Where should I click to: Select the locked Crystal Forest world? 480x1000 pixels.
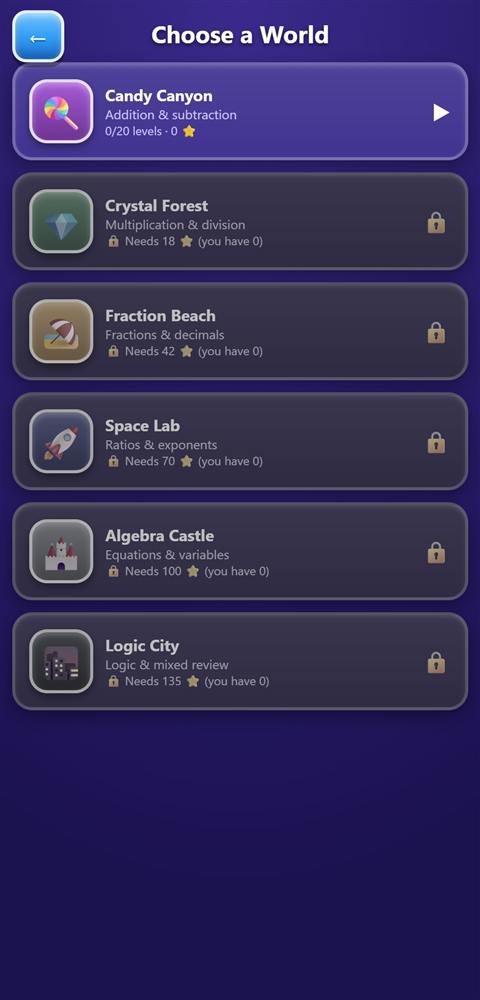coord(240,221)
